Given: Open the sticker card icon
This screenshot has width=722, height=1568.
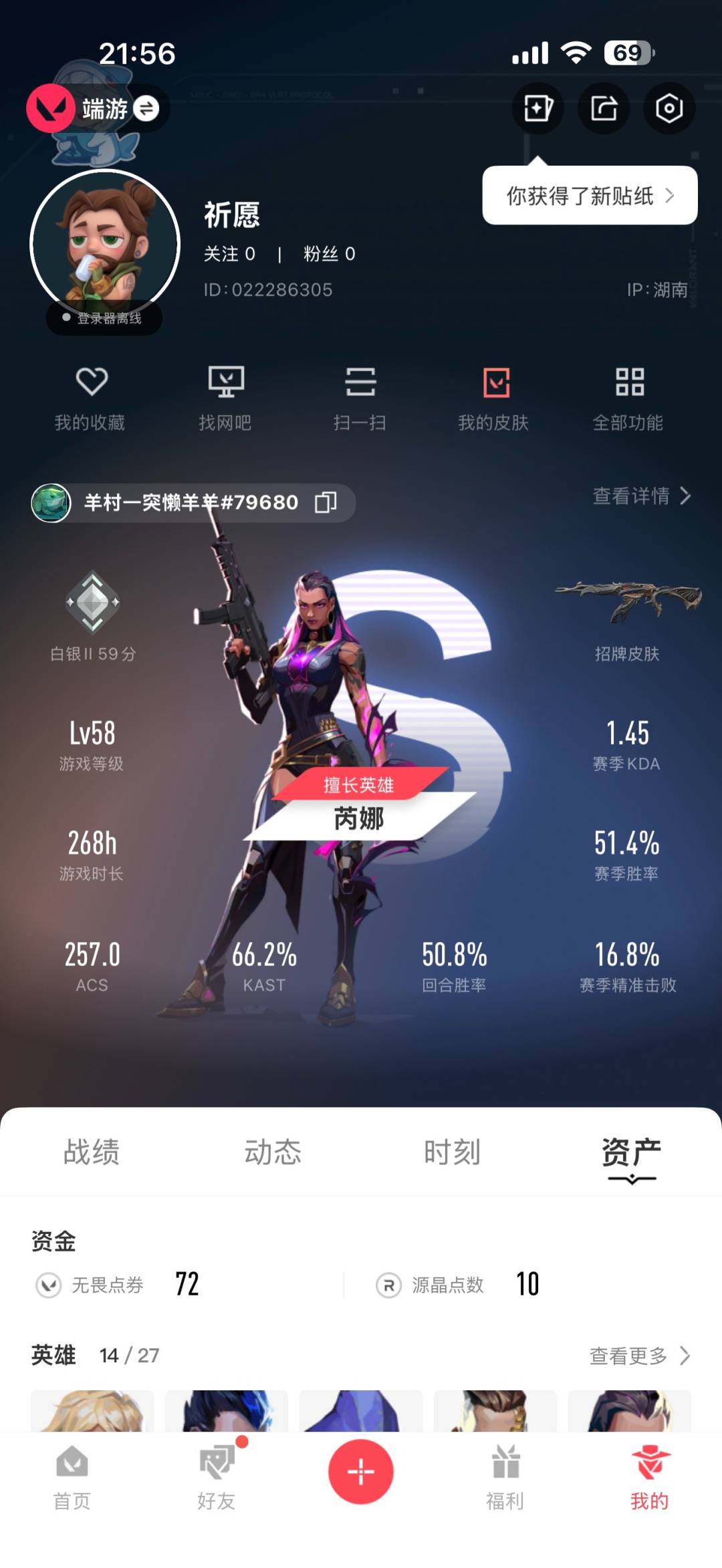Looking at the screenshot, I should (538, 108).
